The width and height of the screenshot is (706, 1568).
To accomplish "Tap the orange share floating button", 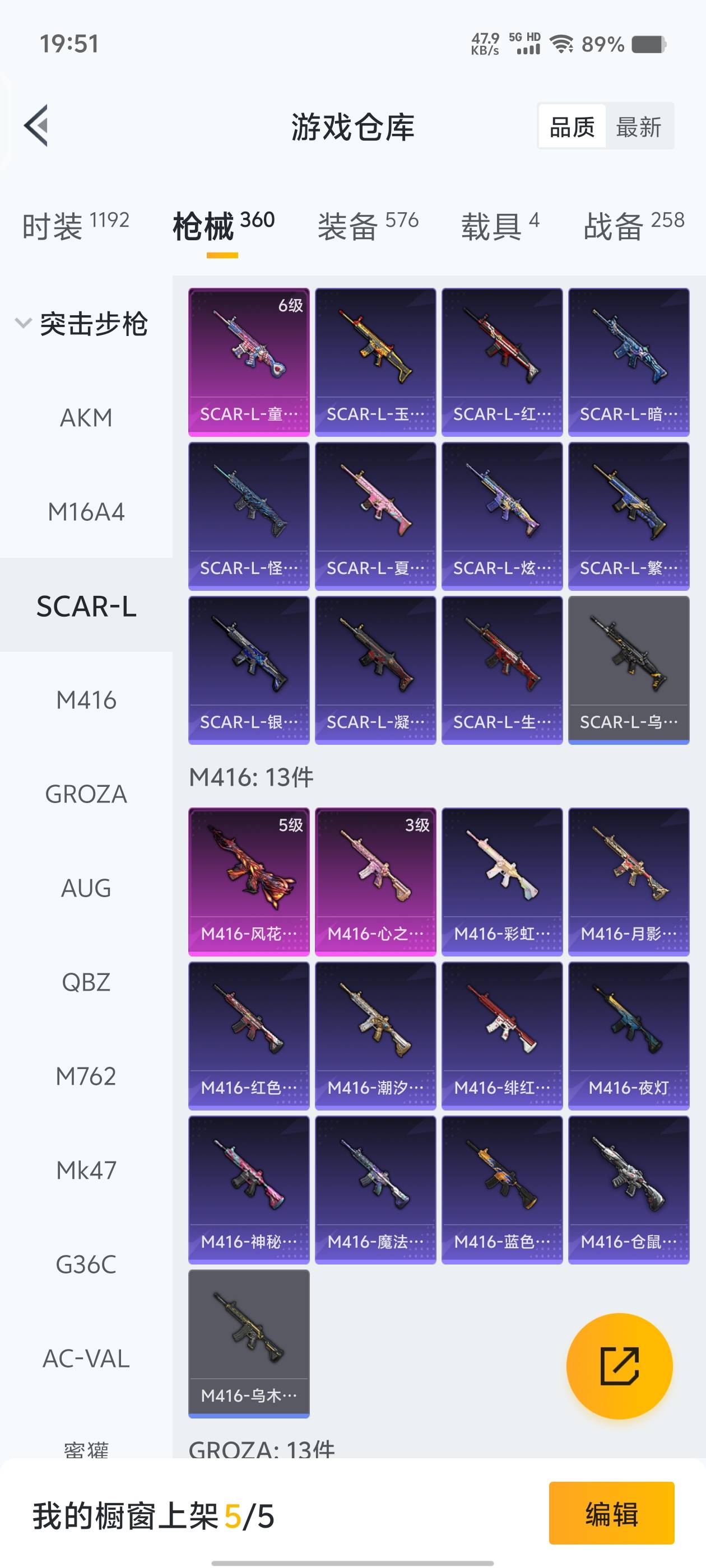I will (x=619, y=1366).
